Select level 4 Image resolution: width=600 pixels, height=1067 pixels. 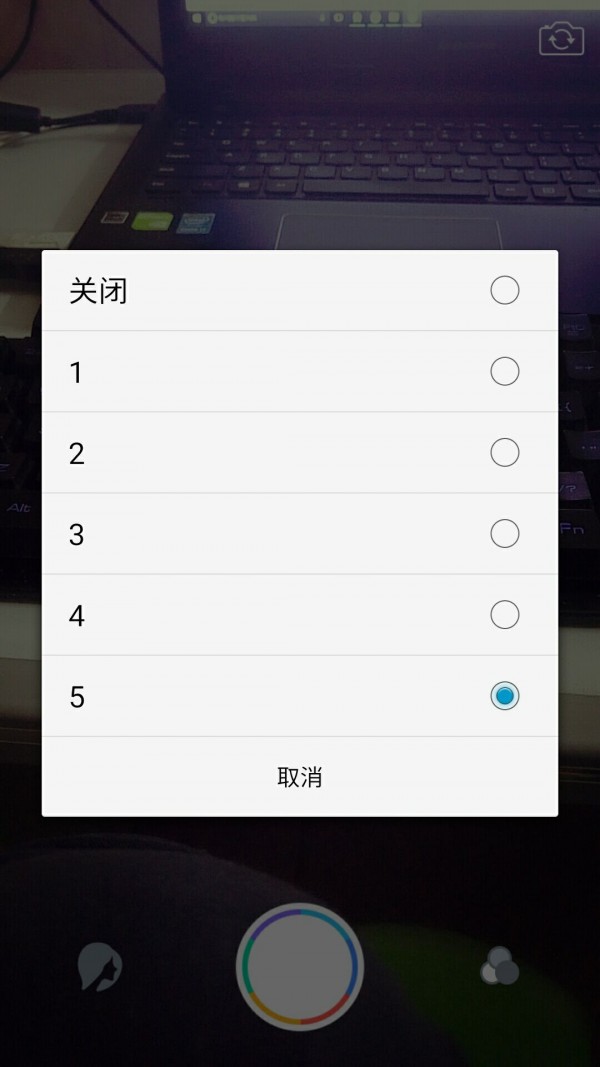[300, 615]
